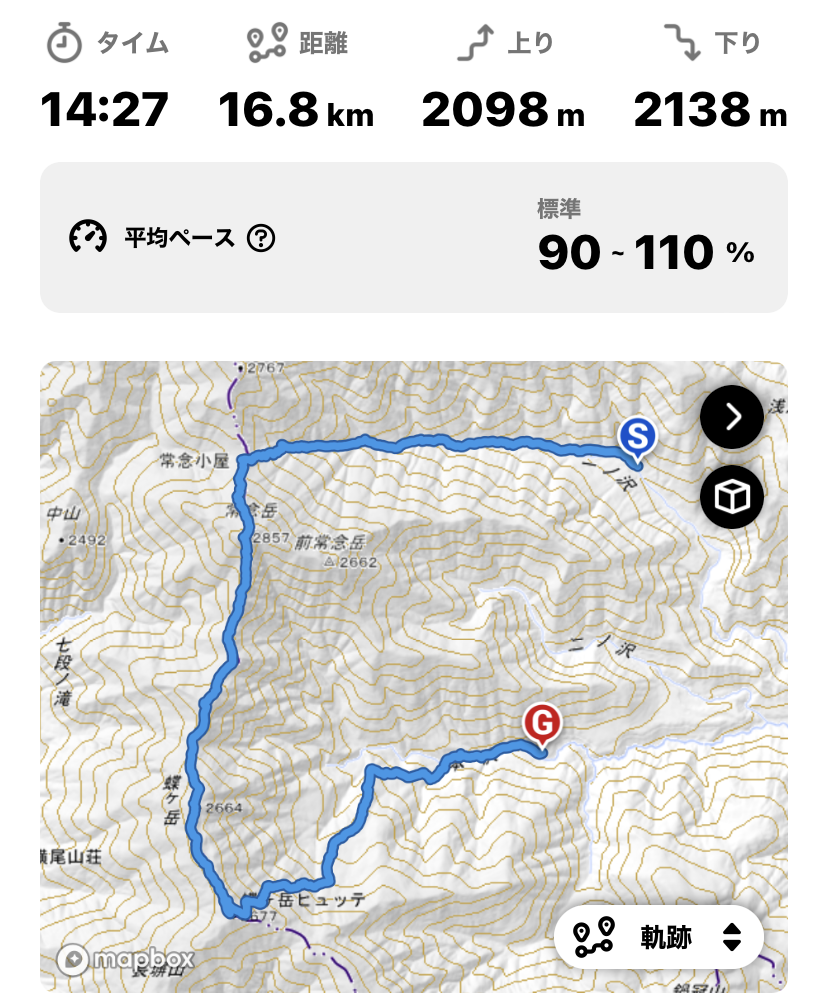Image resolution: width=828 pixels, height=1008 pixels.
Task: Expand the map with the arrow button
Action: (732, 417)
